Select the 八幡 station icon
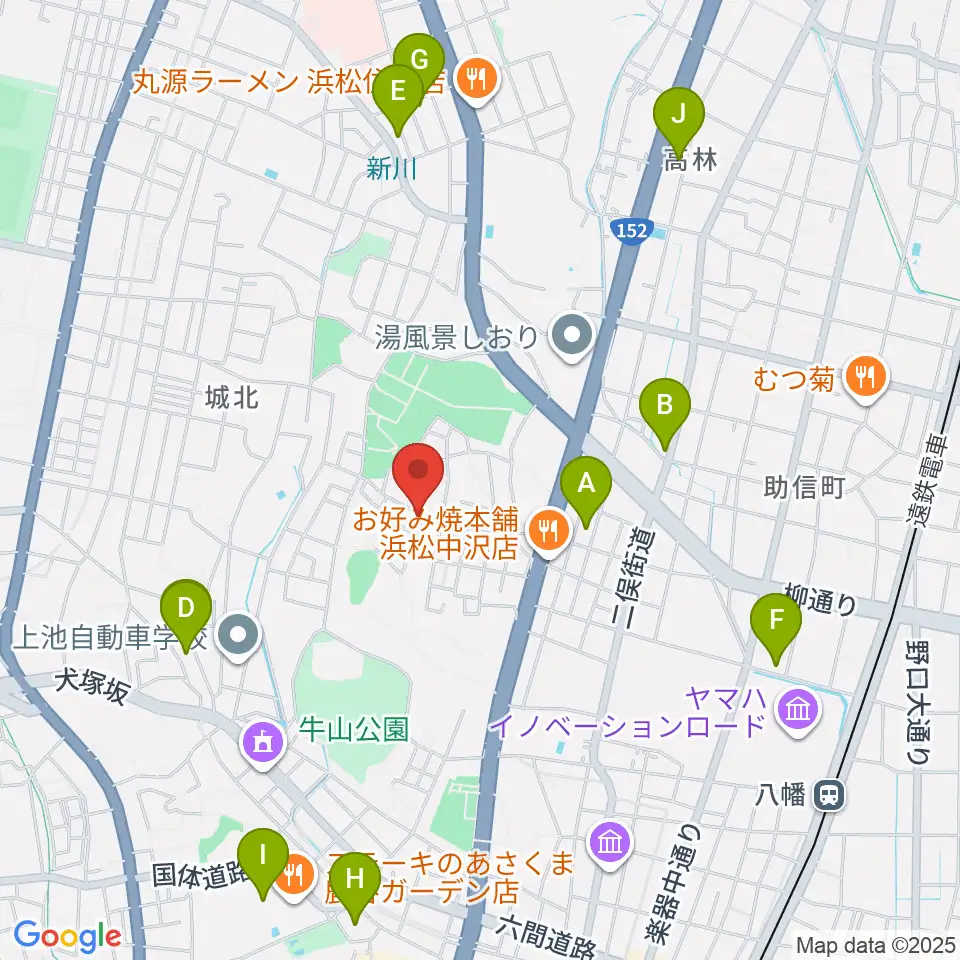This screenshot has height=960, width=960. (x=830, y=796)
